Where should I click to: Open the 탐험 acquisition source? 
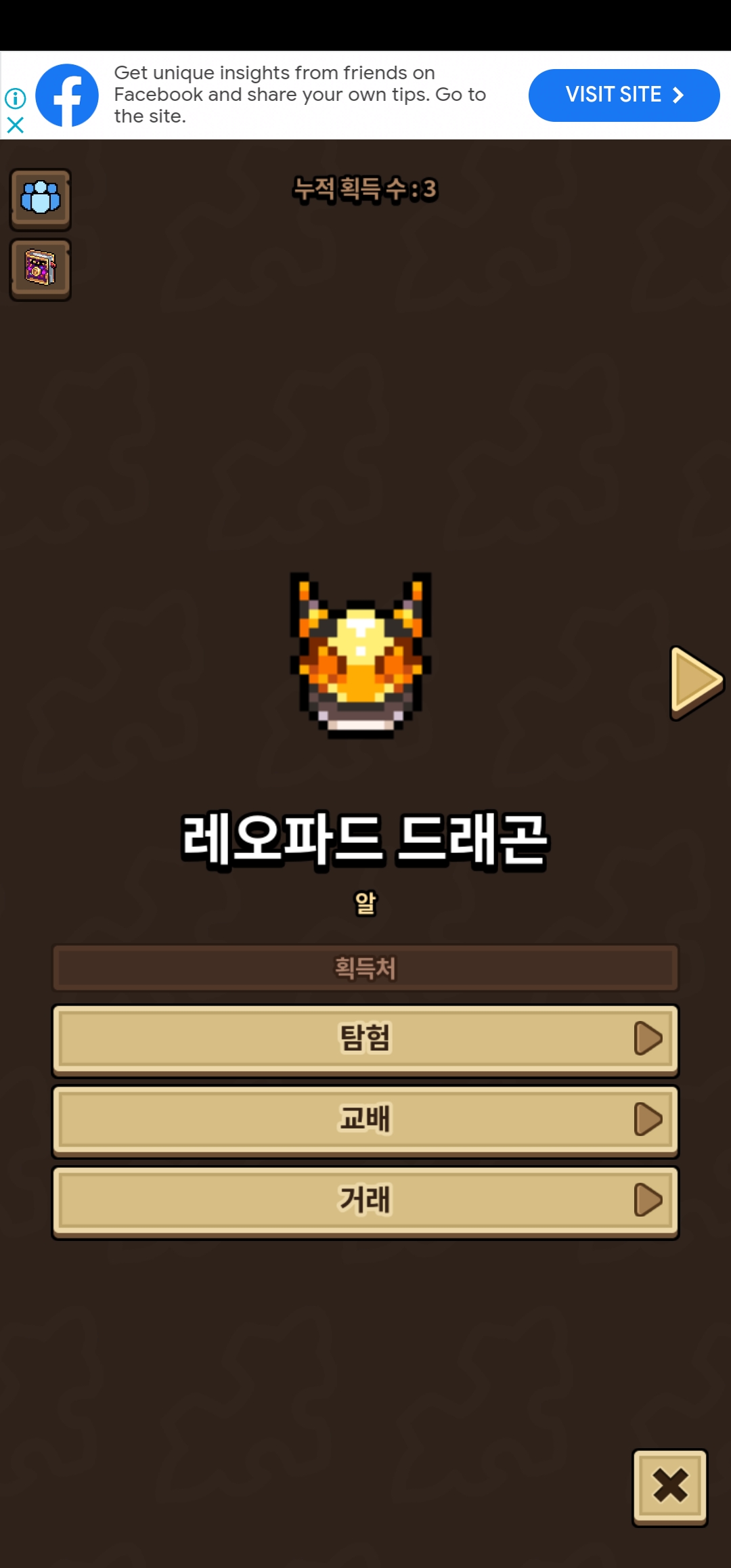tap(365, 1040)
